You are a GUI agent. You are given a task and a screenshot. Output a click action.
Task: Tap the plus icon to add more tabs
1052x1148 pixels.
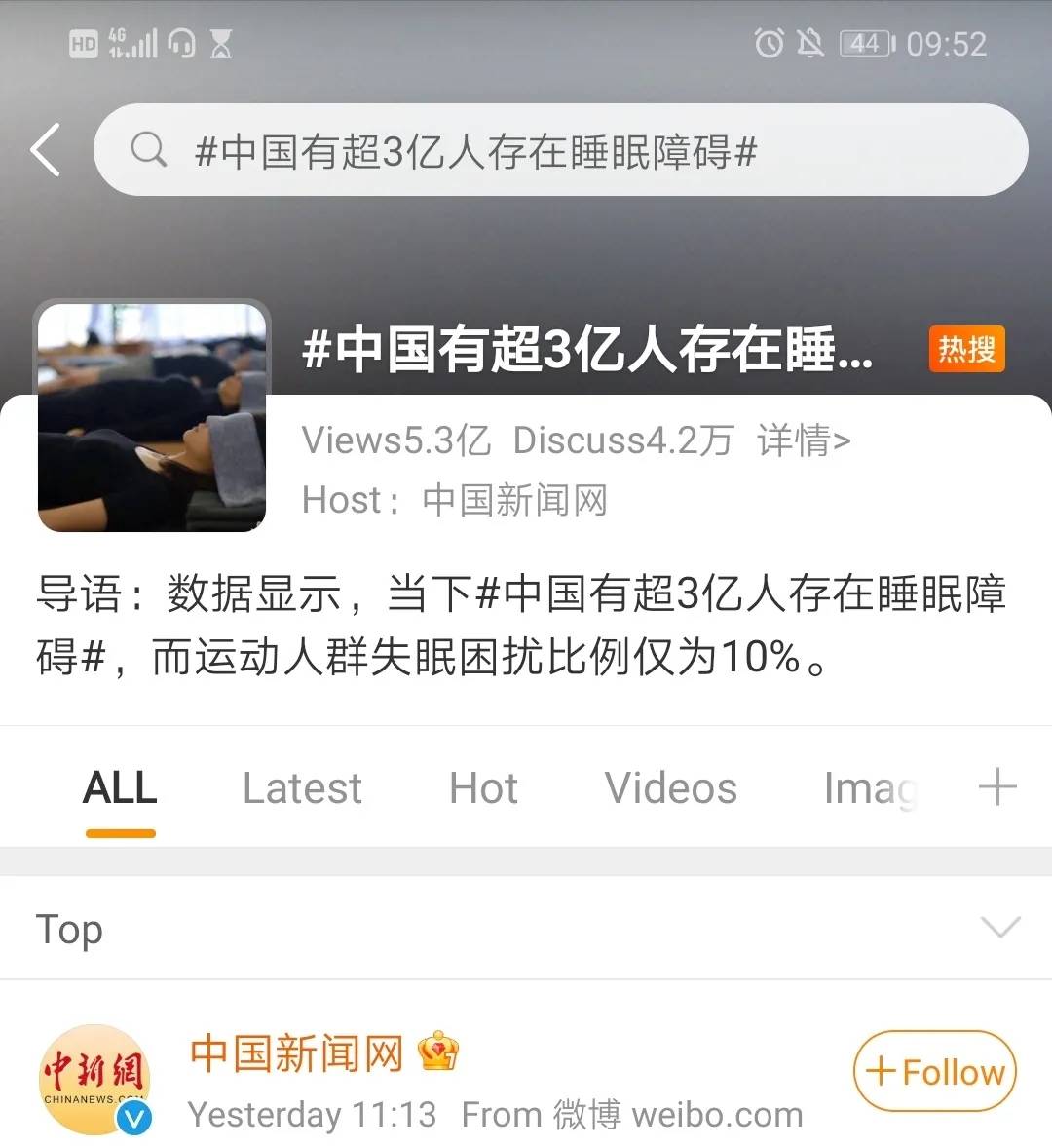click(x=996, y=785)
